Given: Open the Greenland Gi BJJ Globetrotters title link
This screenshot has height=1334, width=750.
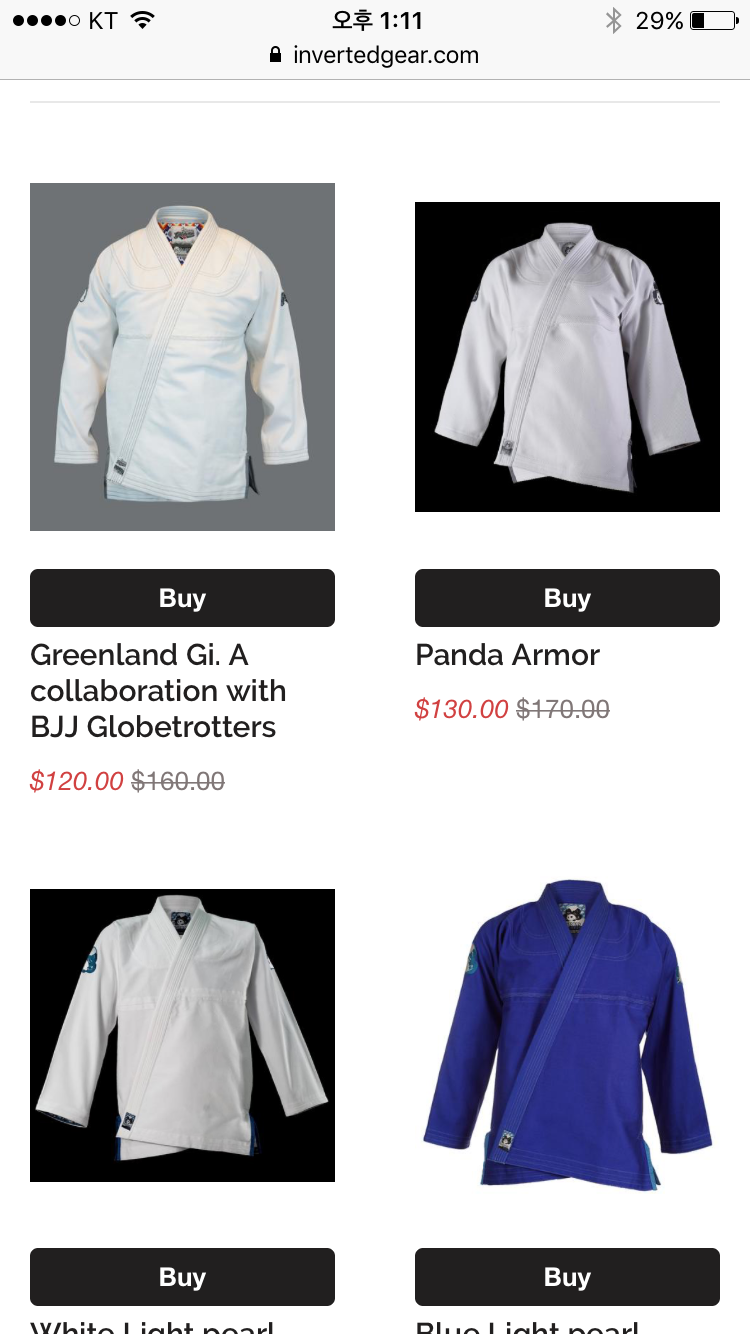Looking at the screenshot, I should click(x=158, y=691).
